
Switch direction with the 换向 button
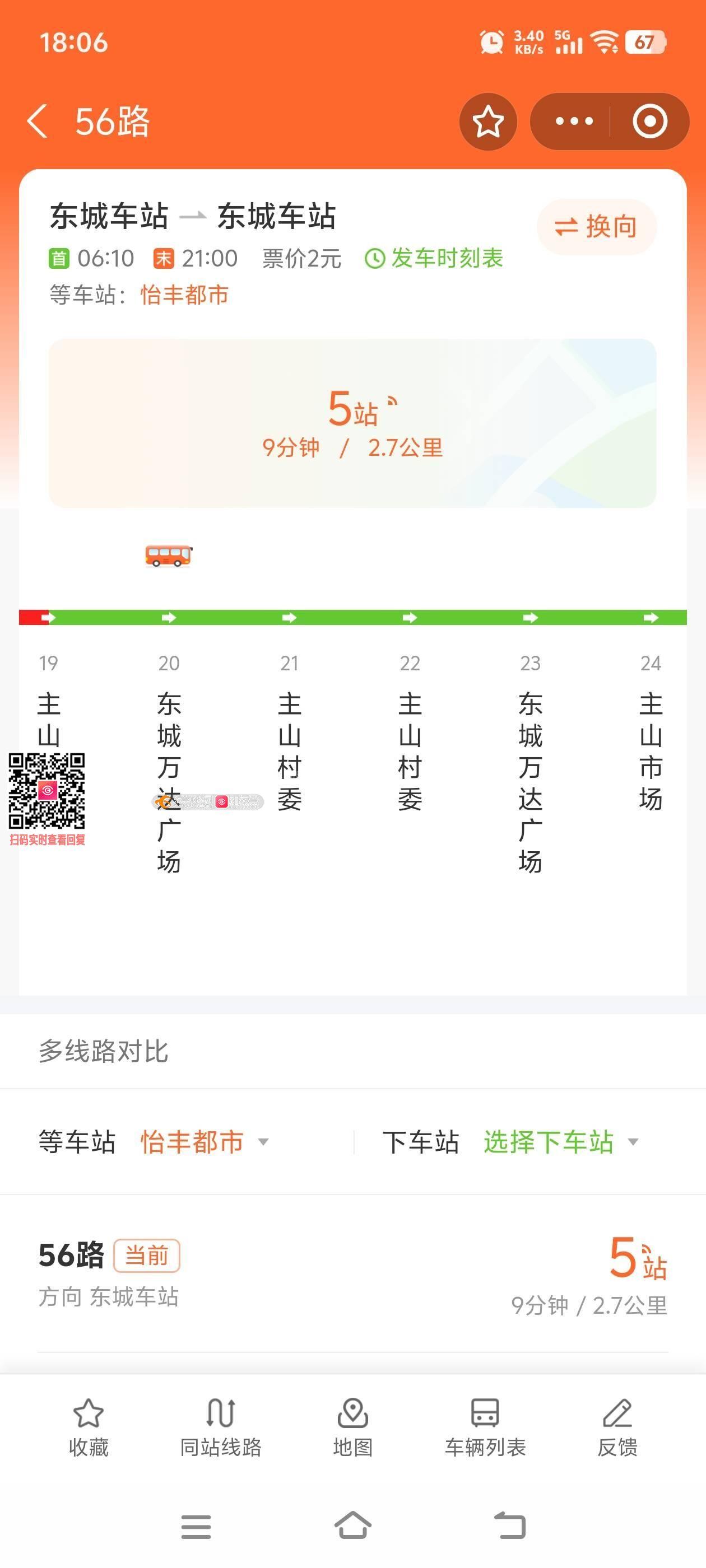(x=596, y=227)
